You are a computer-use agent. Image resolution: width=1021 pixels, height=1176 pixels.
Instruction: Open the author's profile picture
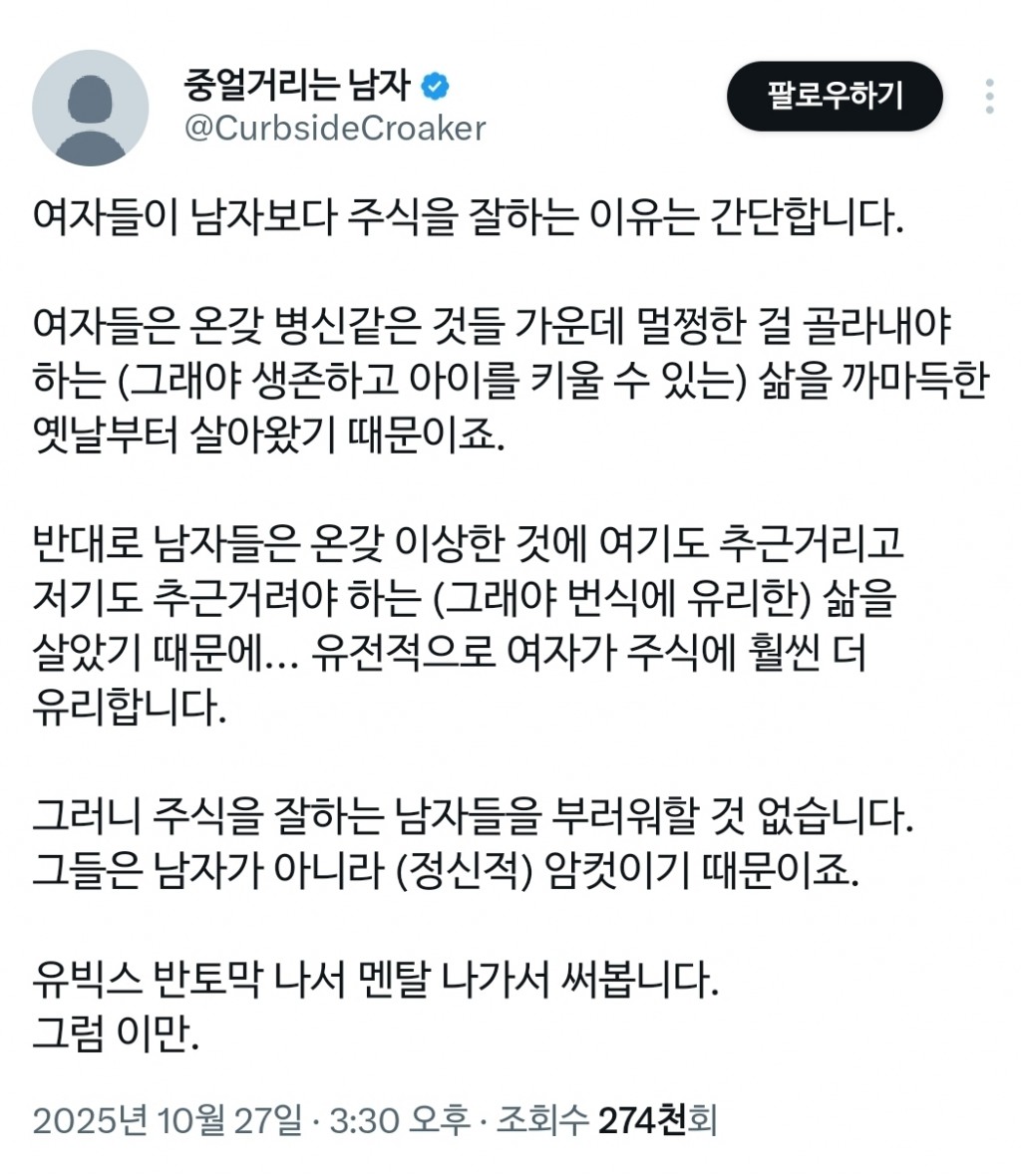click(91, 109)
